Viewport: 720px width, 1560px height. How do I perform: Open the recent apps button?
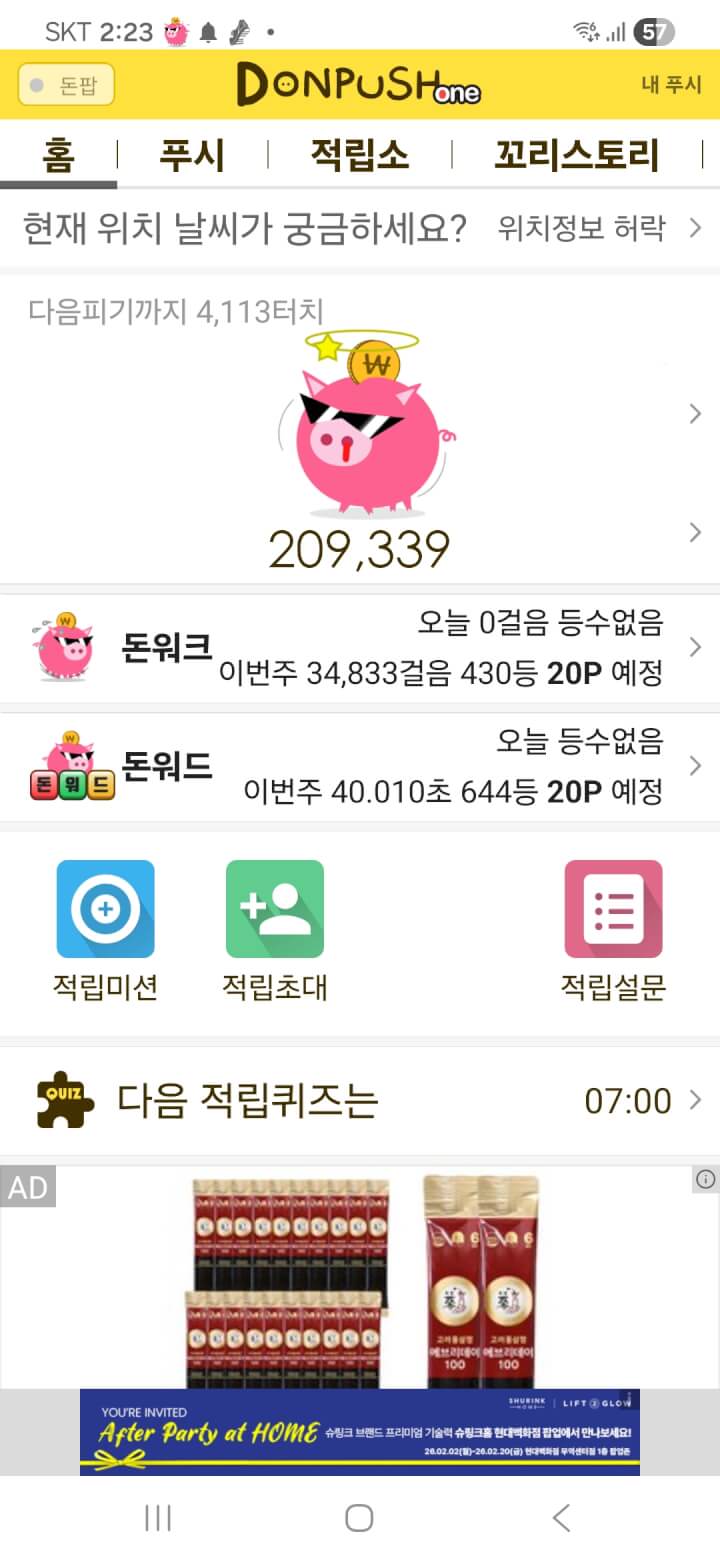coord(158,1518)
